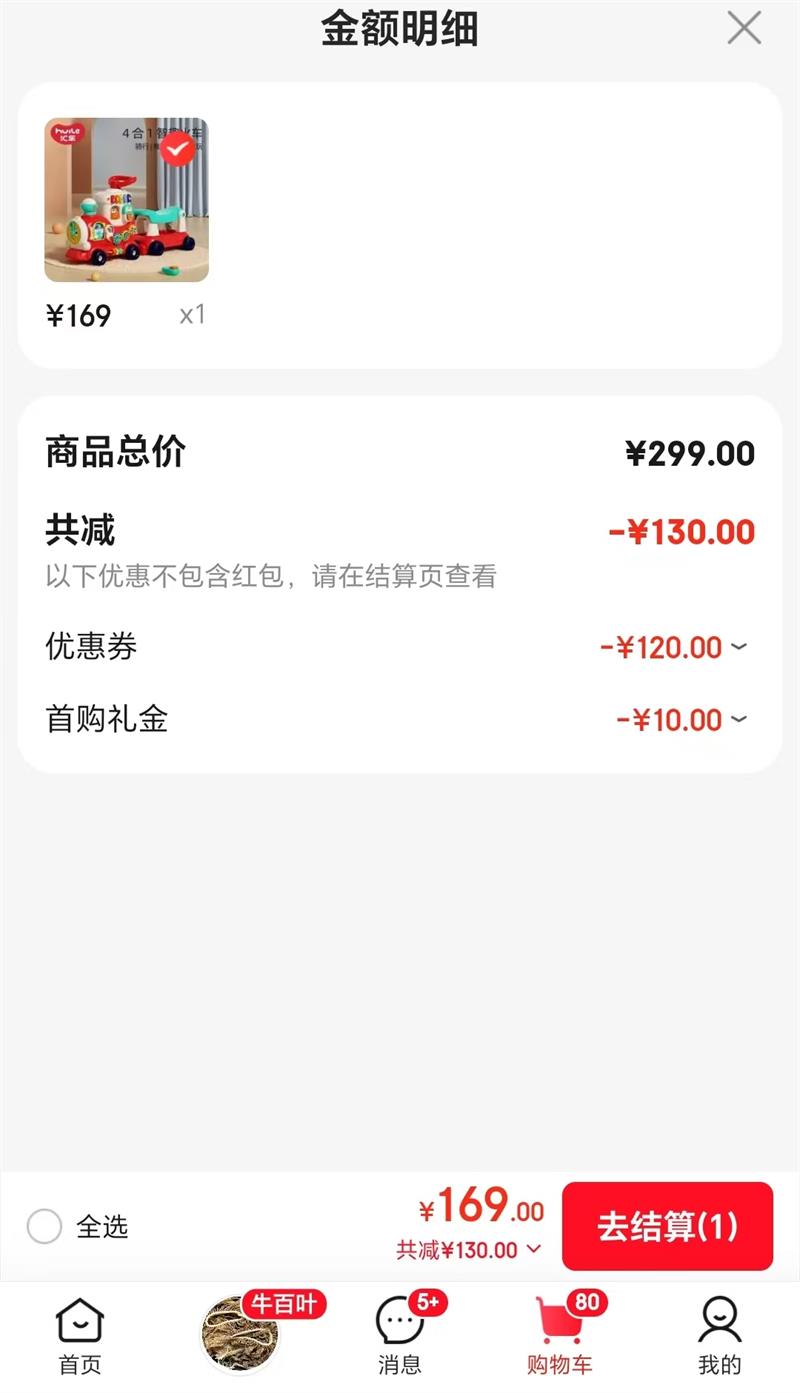This screenshot has height=1393, width=800.
Task: Open the 我的 profile tab
Action: (x=719, y=1335)
